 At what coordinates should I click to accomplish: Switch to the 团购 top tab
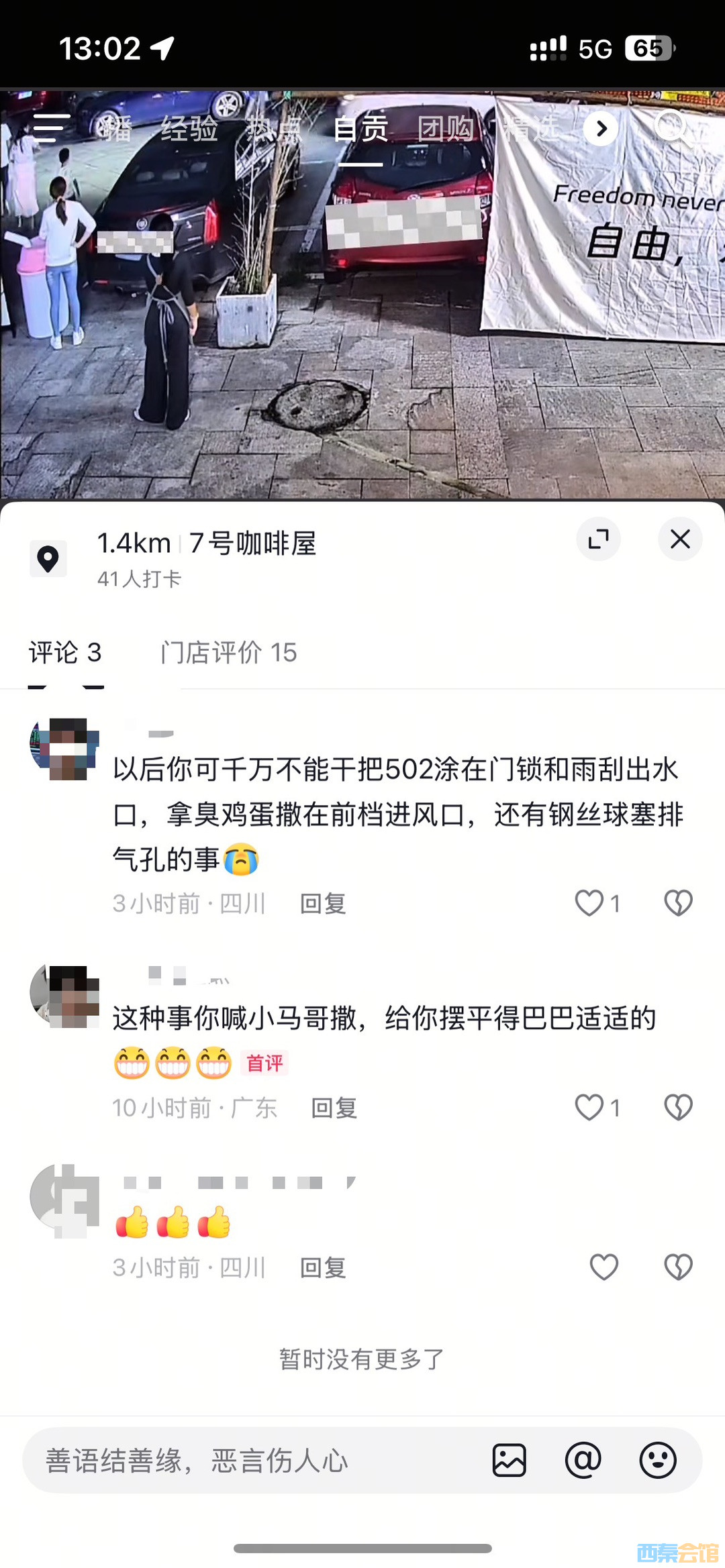(445, 128)
